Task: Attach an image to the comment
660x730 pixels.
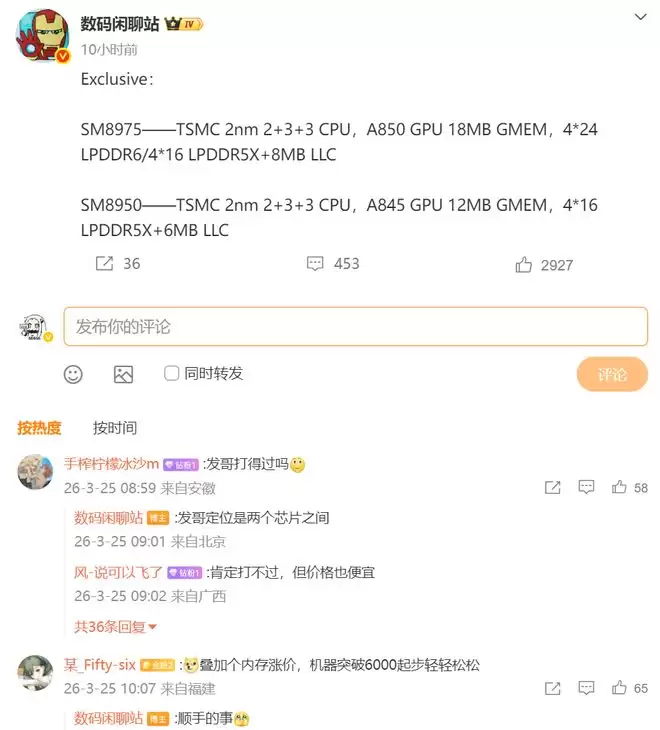Action: pyautogui.click(x=123, y=374)
